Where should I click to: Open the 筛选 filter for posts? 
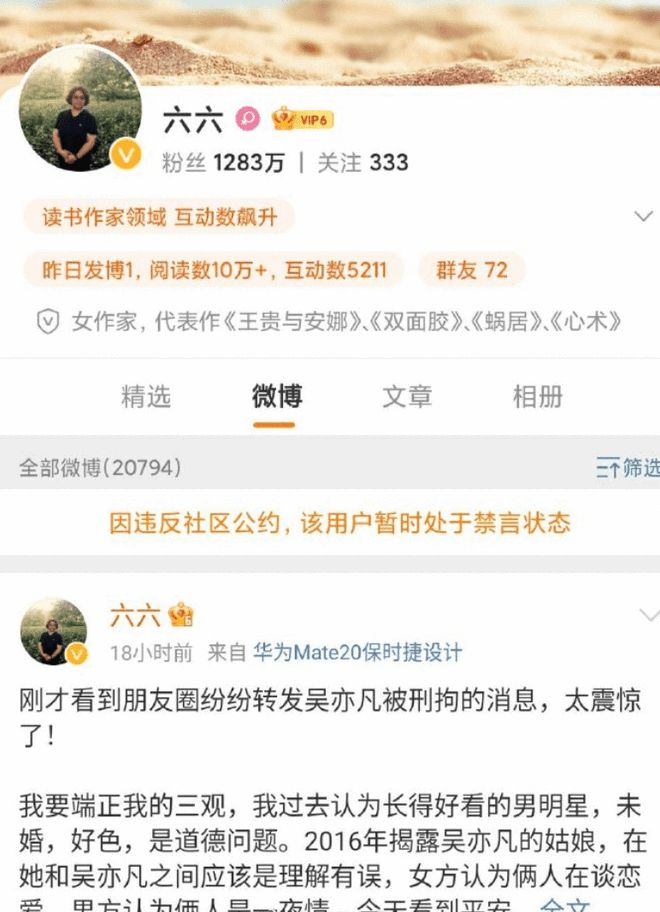[627, 467]
